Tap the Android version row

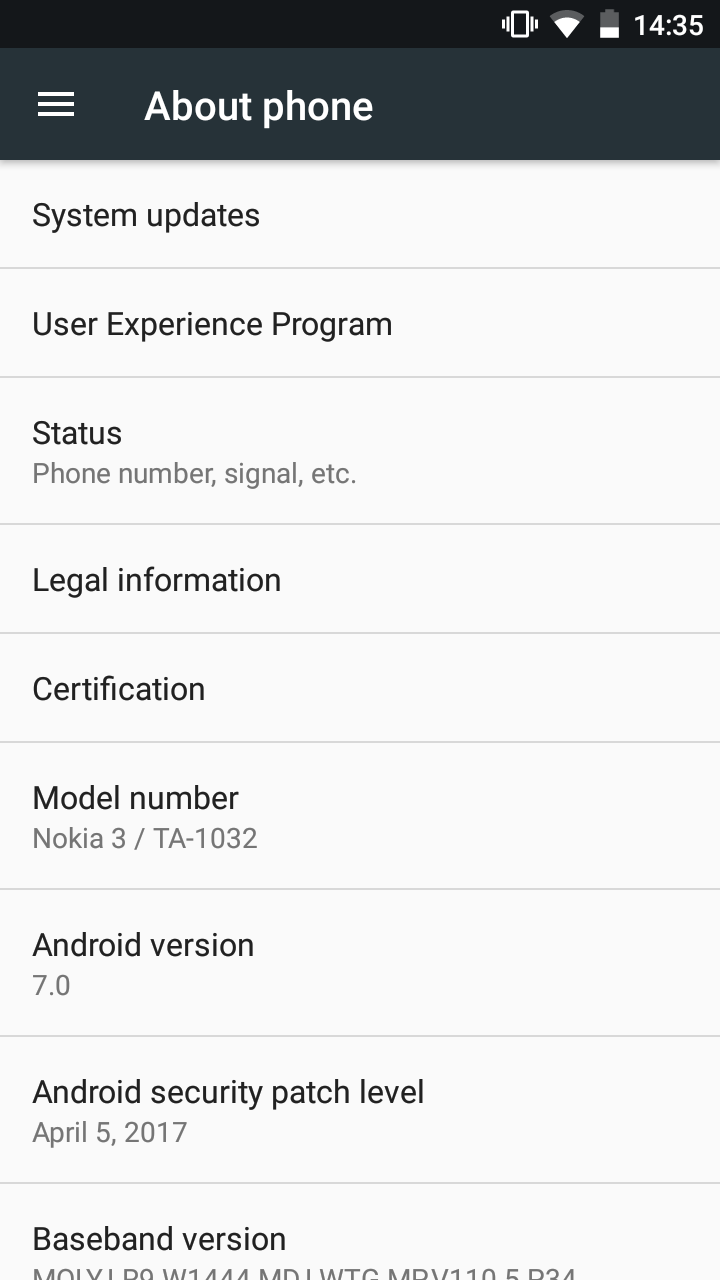point(360,964)
